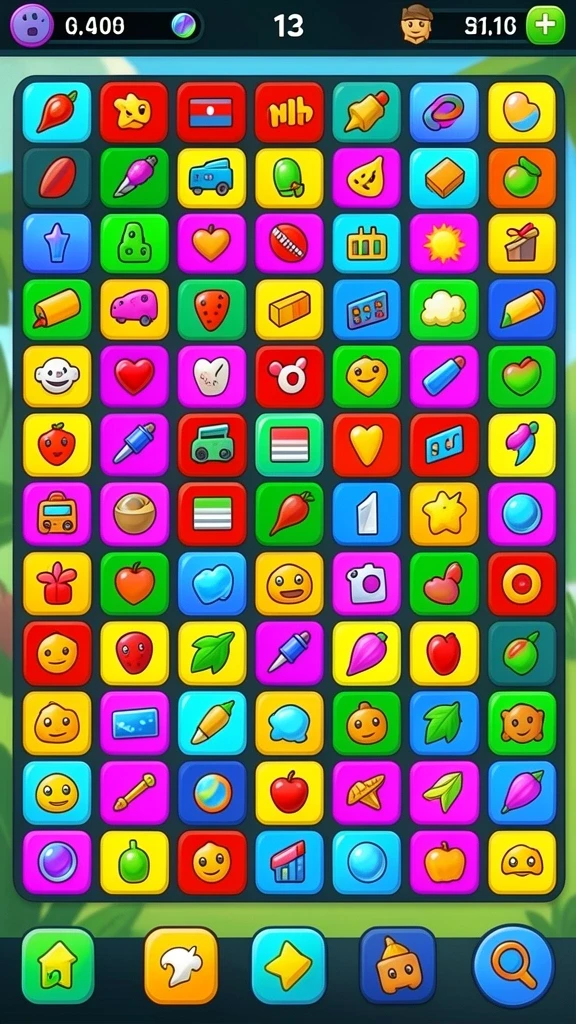This screenshot has height=1024, width=576.
Task: Select the pink van tile on yellow
Action: tap(135, 310)
